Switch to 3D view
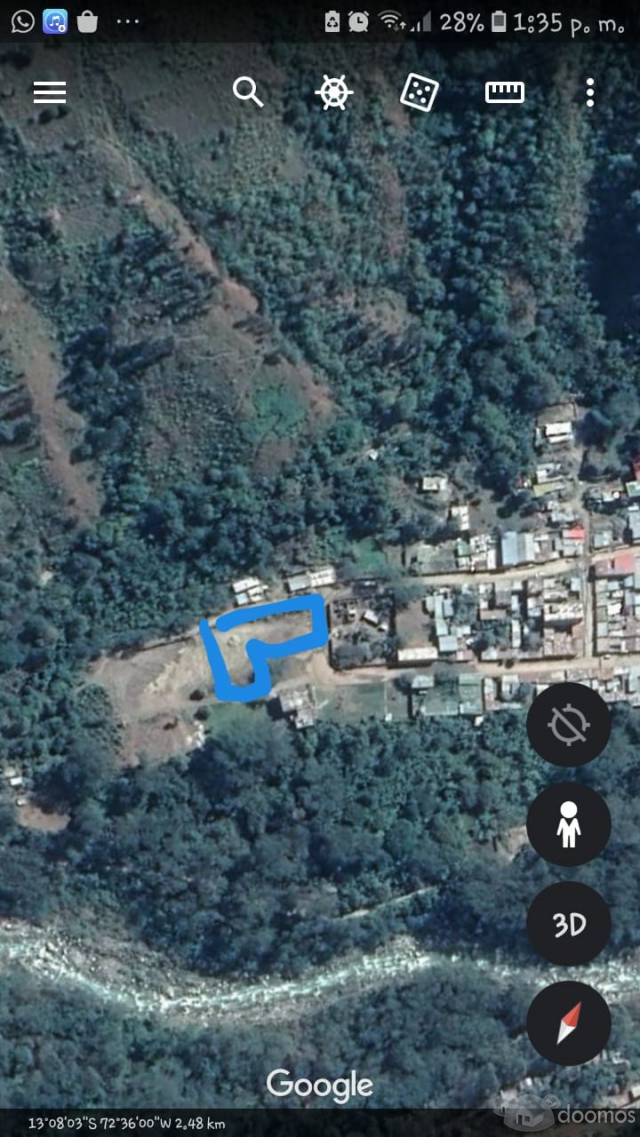 pyautogui.click(x=569, y=924)
